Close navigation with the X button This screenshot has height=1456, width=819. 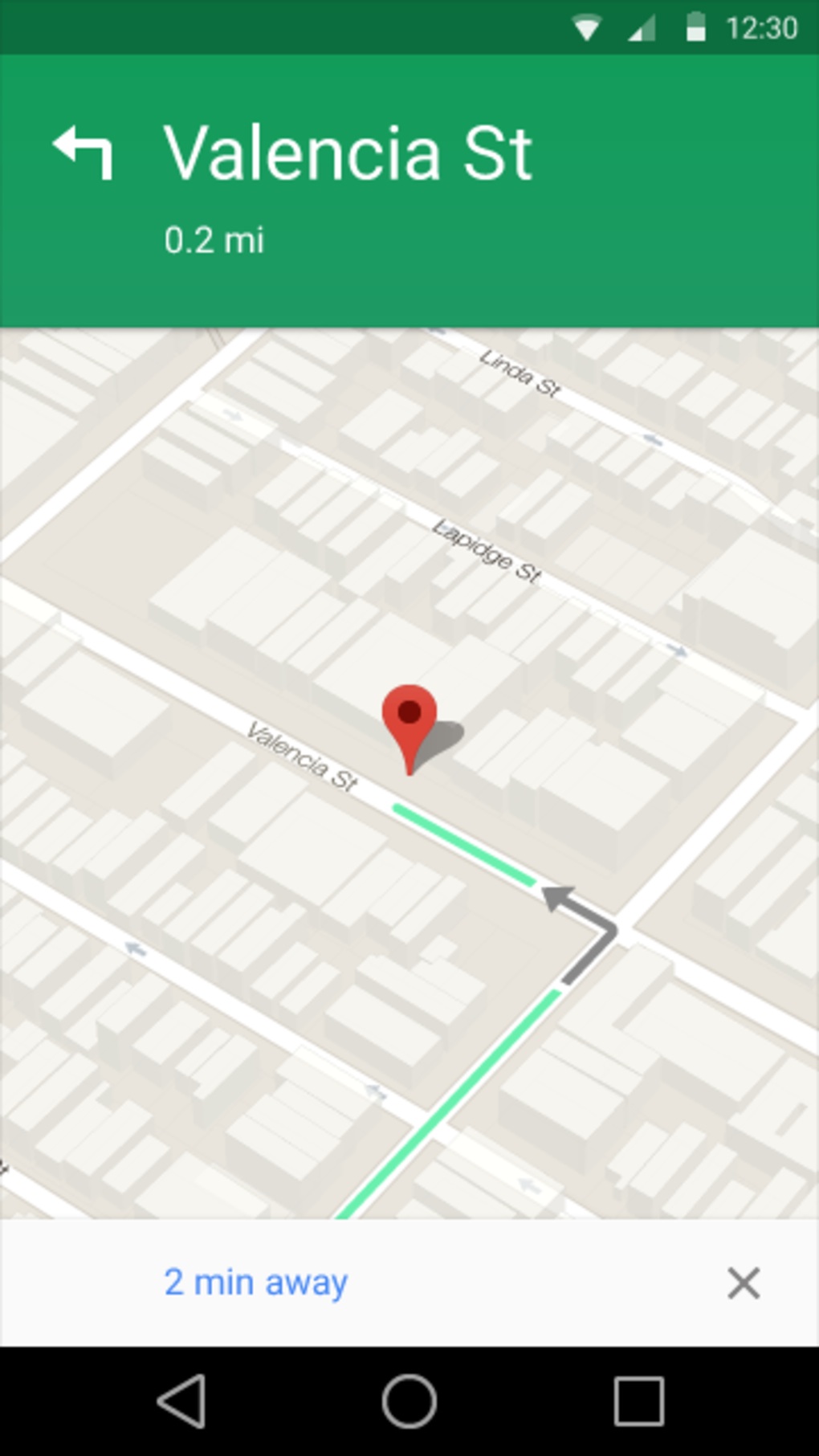click(x=743, y=1283)
